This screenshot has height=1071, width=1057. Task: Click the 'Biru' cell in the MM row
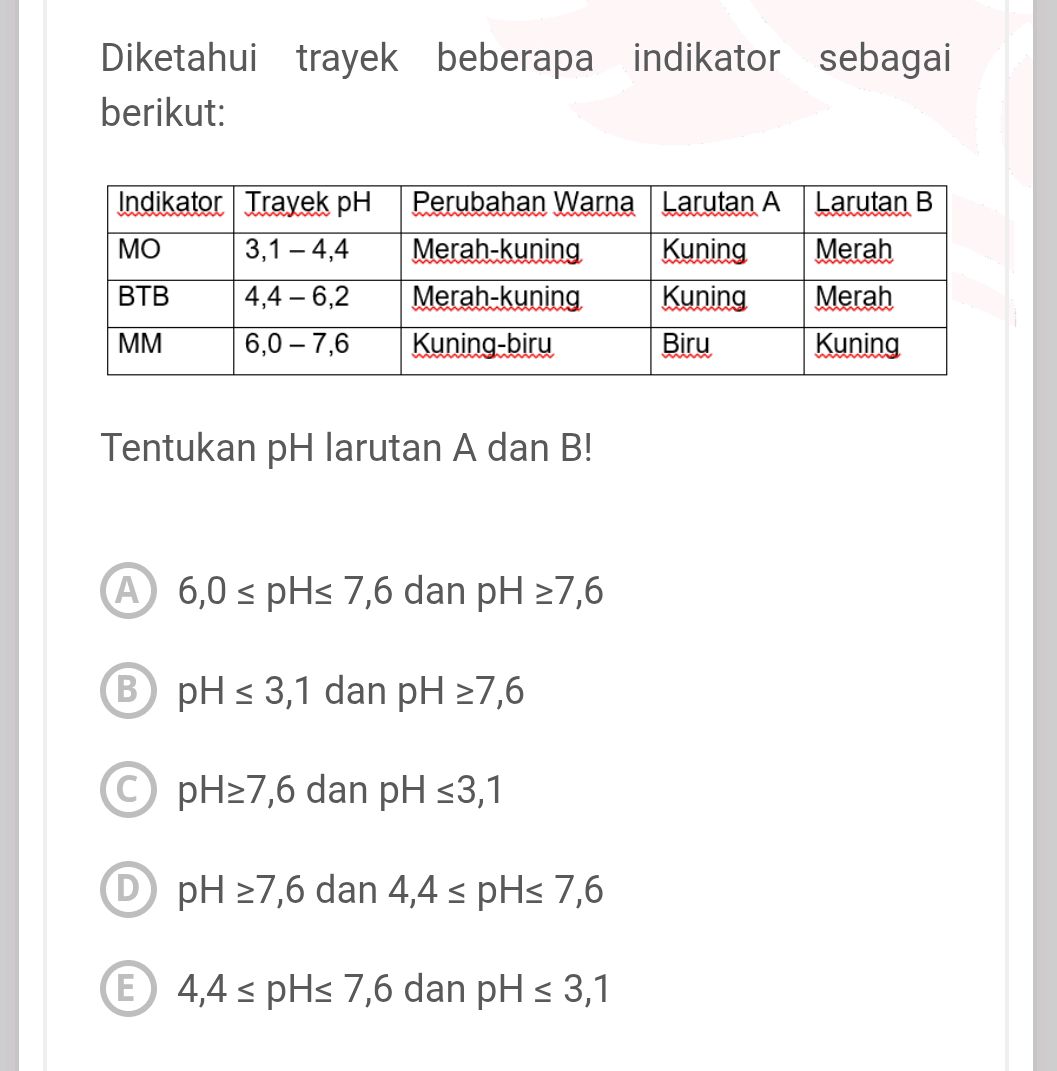click(685, 345)
